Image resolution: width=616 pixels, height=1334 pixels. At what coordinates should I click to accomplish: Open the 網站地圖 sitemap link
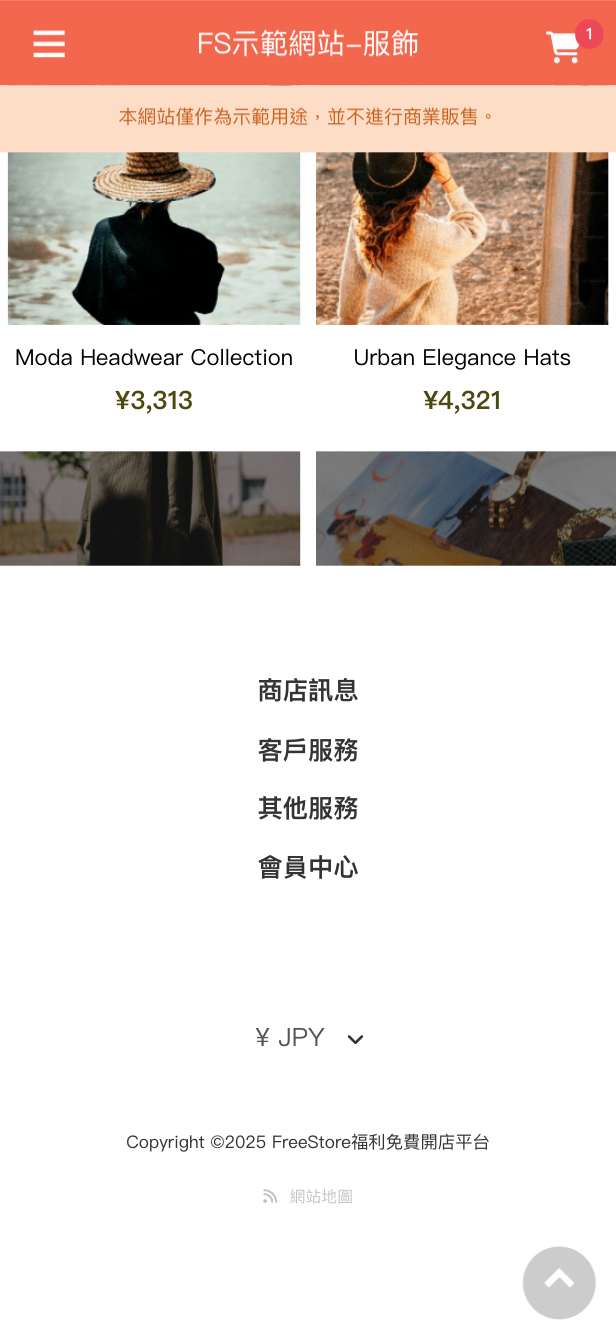pos(321,1196)
